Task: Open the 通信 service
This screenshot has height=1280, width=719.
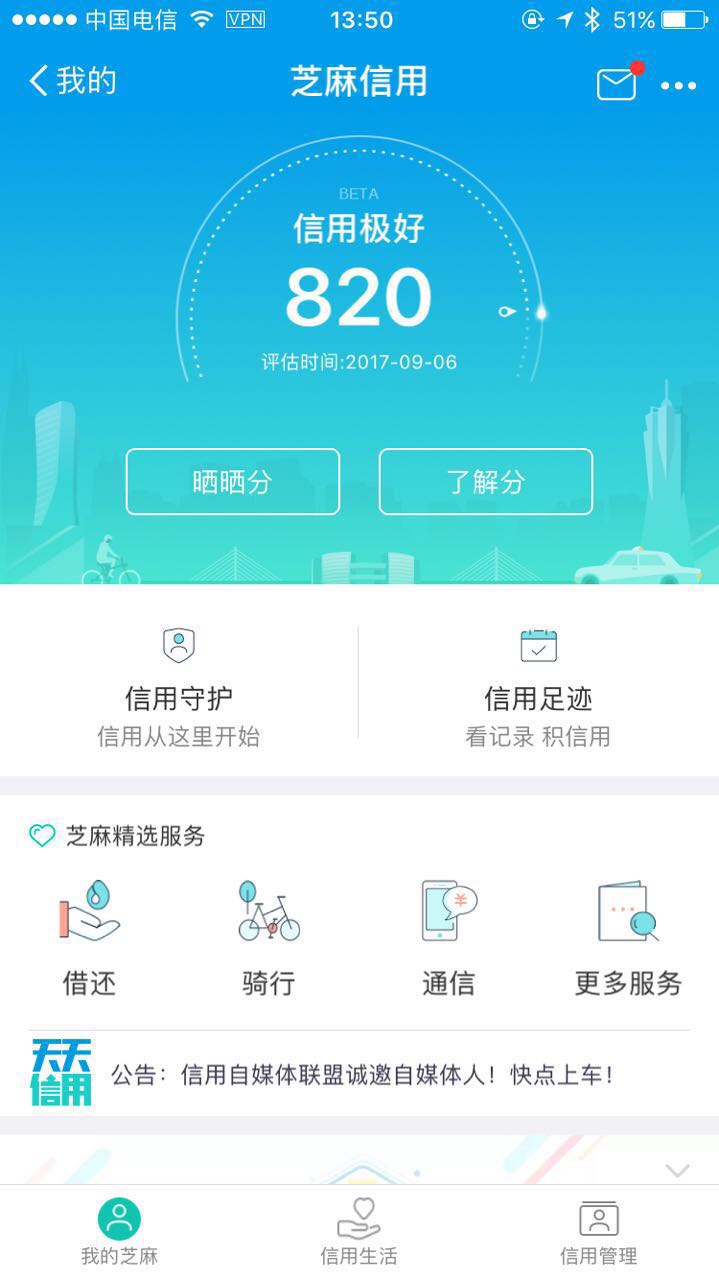Action: tap(448, 938)
